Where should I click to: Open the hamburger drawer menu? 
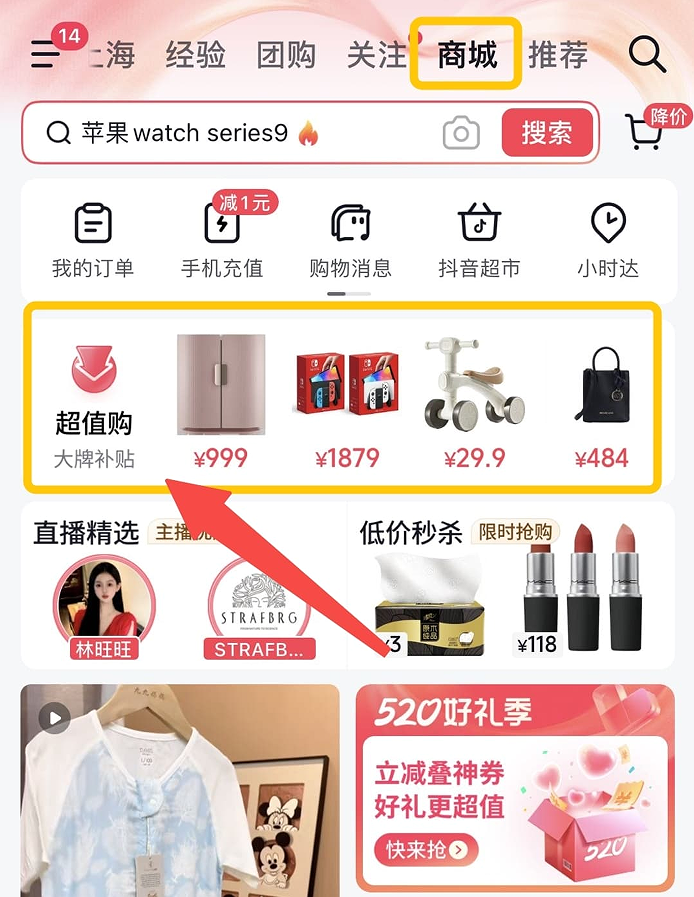[46, 54]
